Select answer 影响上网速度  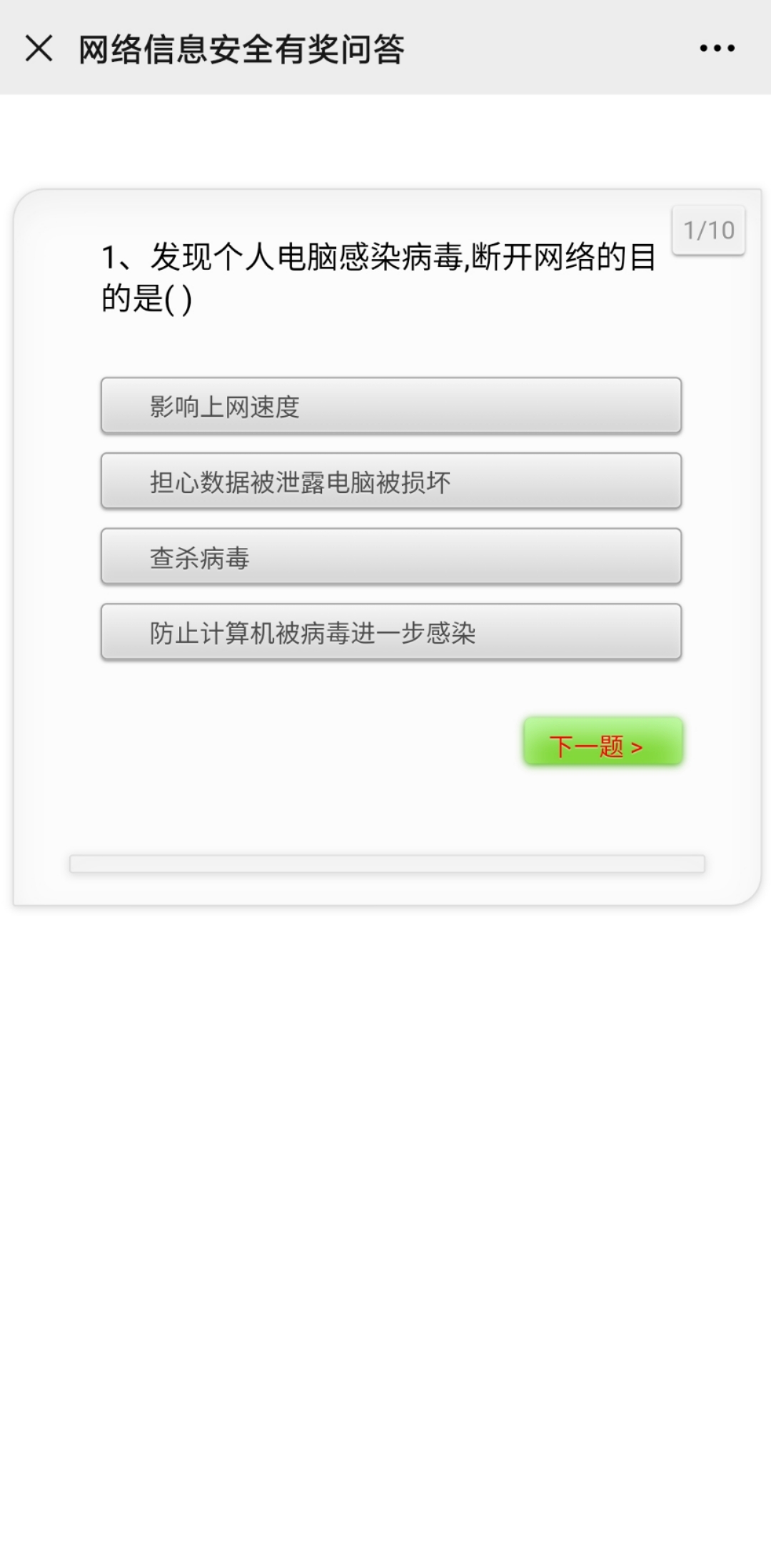pyautogui.click(x=390, y=406)
